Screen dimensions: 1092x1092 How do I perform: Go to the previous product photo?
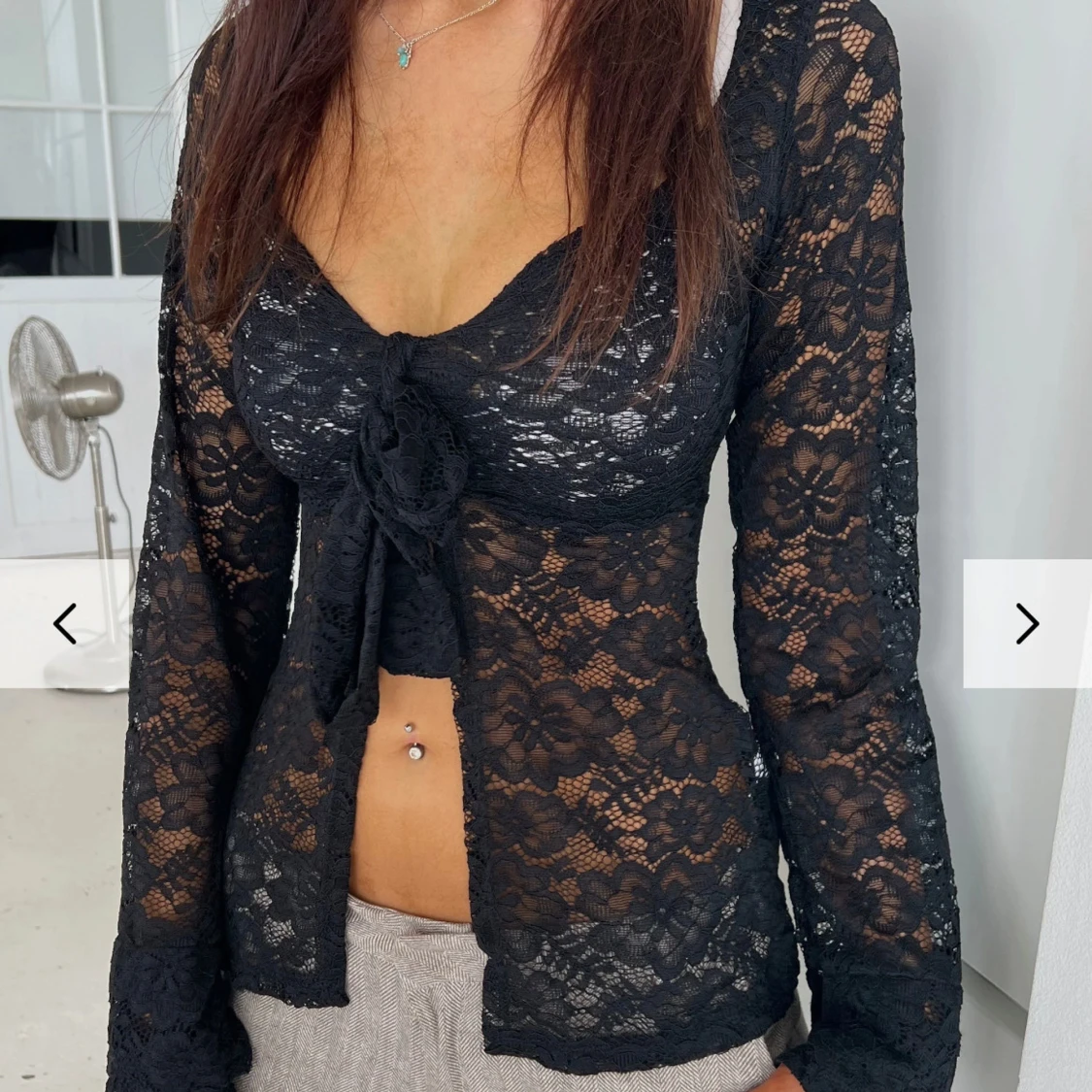[64, 623]
